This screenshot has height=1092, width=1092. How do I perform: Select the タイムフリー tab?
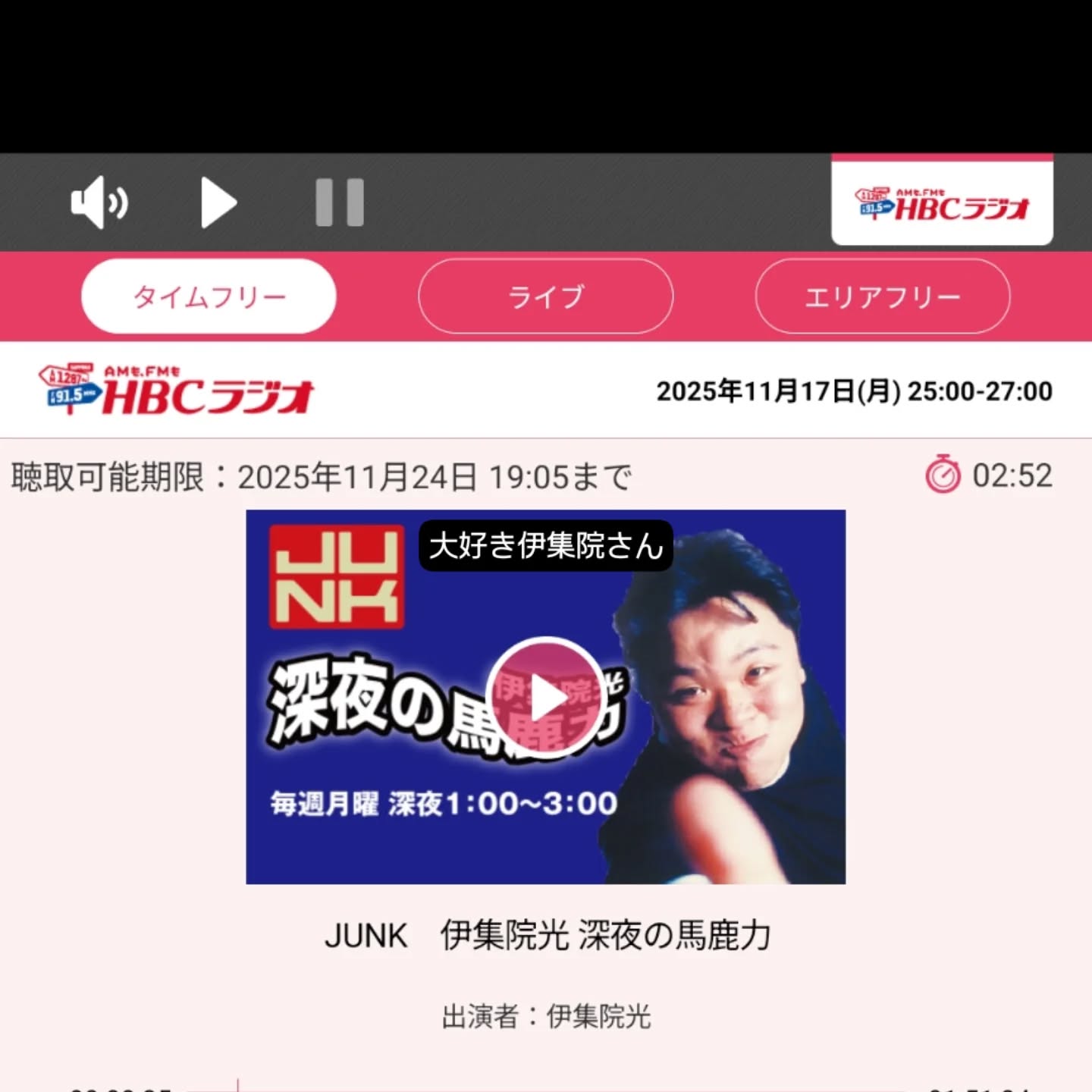(209, 297)
